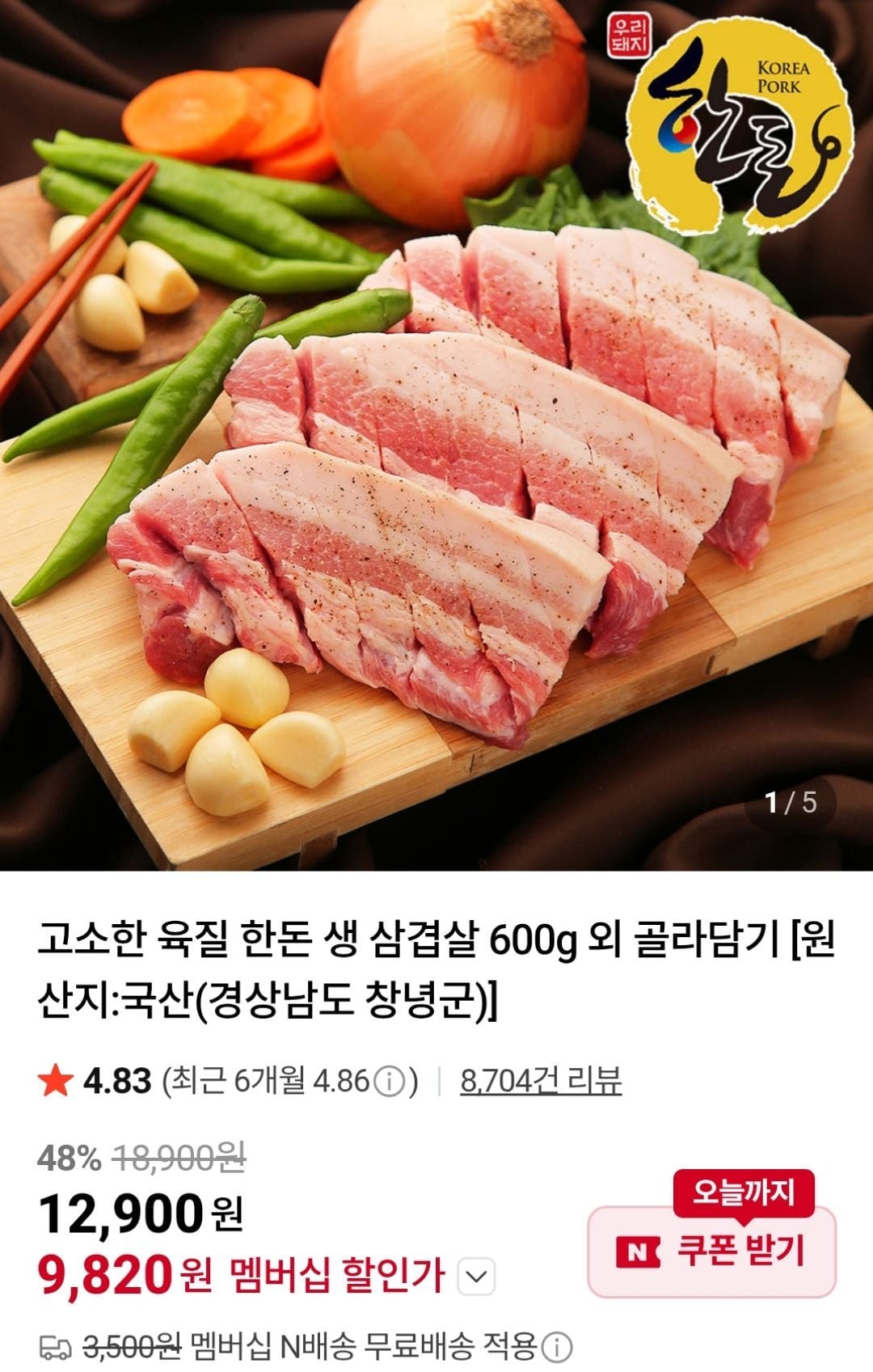
Task: Expand the 멤버십 할인가 dropdown chevron
Action: [x=476, y=1277]
